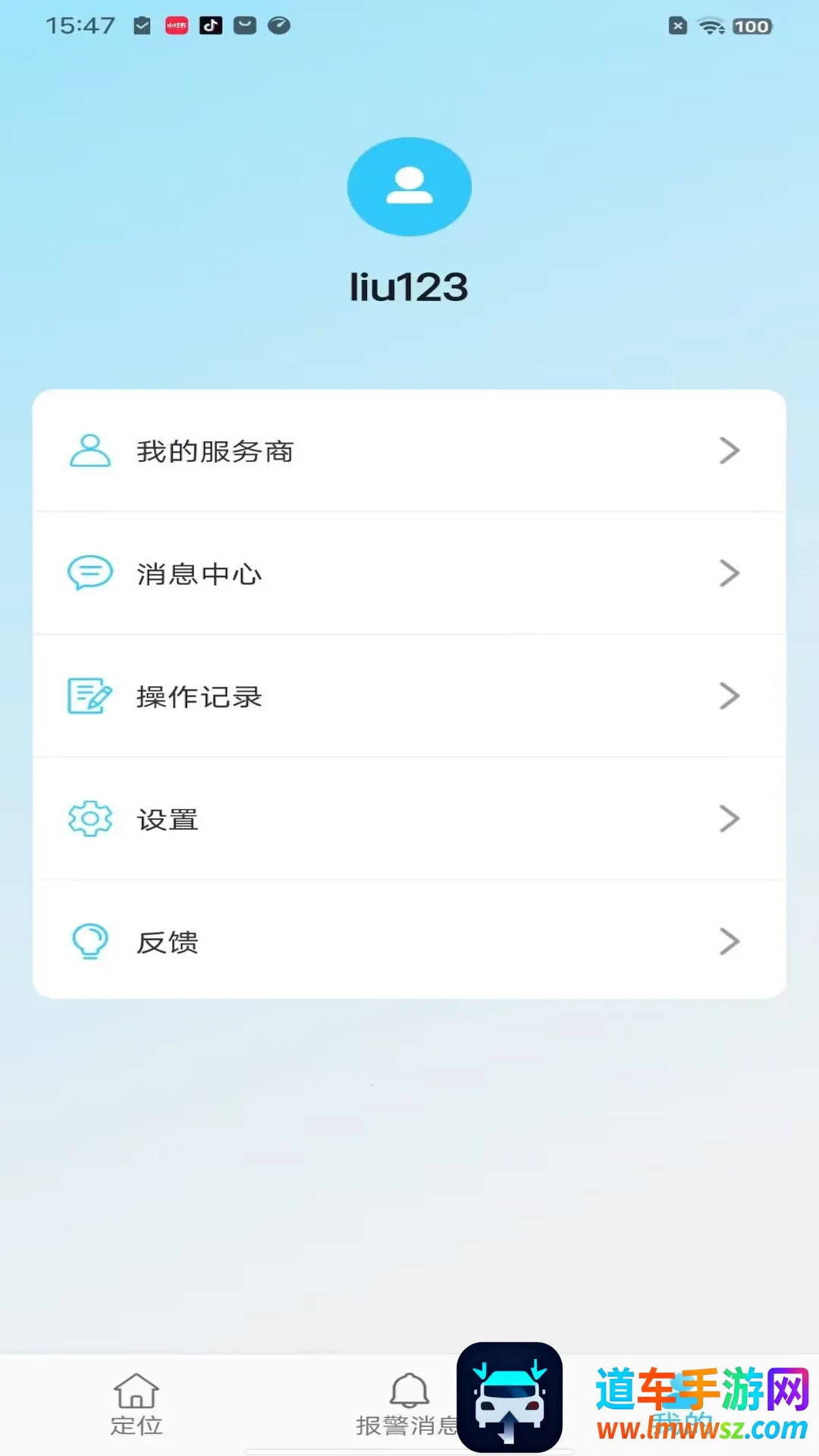Open 我的服务商 row
Screen dimensions: 819x1456
tap(409, 451)
